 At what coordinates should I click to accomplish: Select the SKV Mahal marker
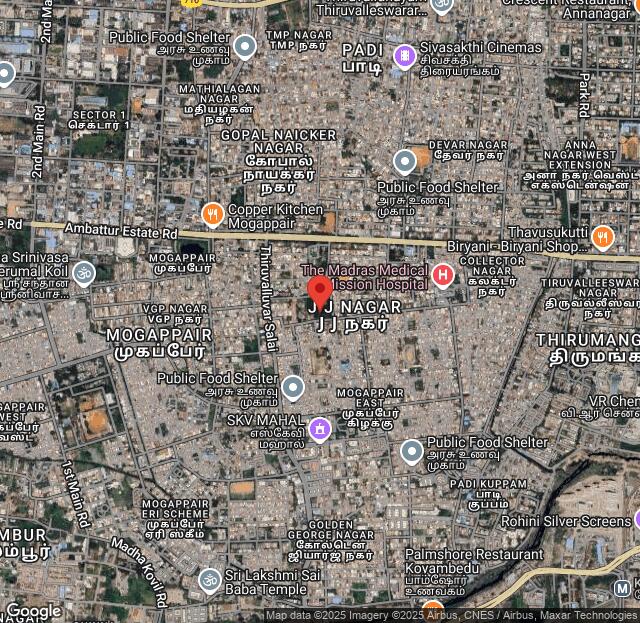click(x=319, y=429)
